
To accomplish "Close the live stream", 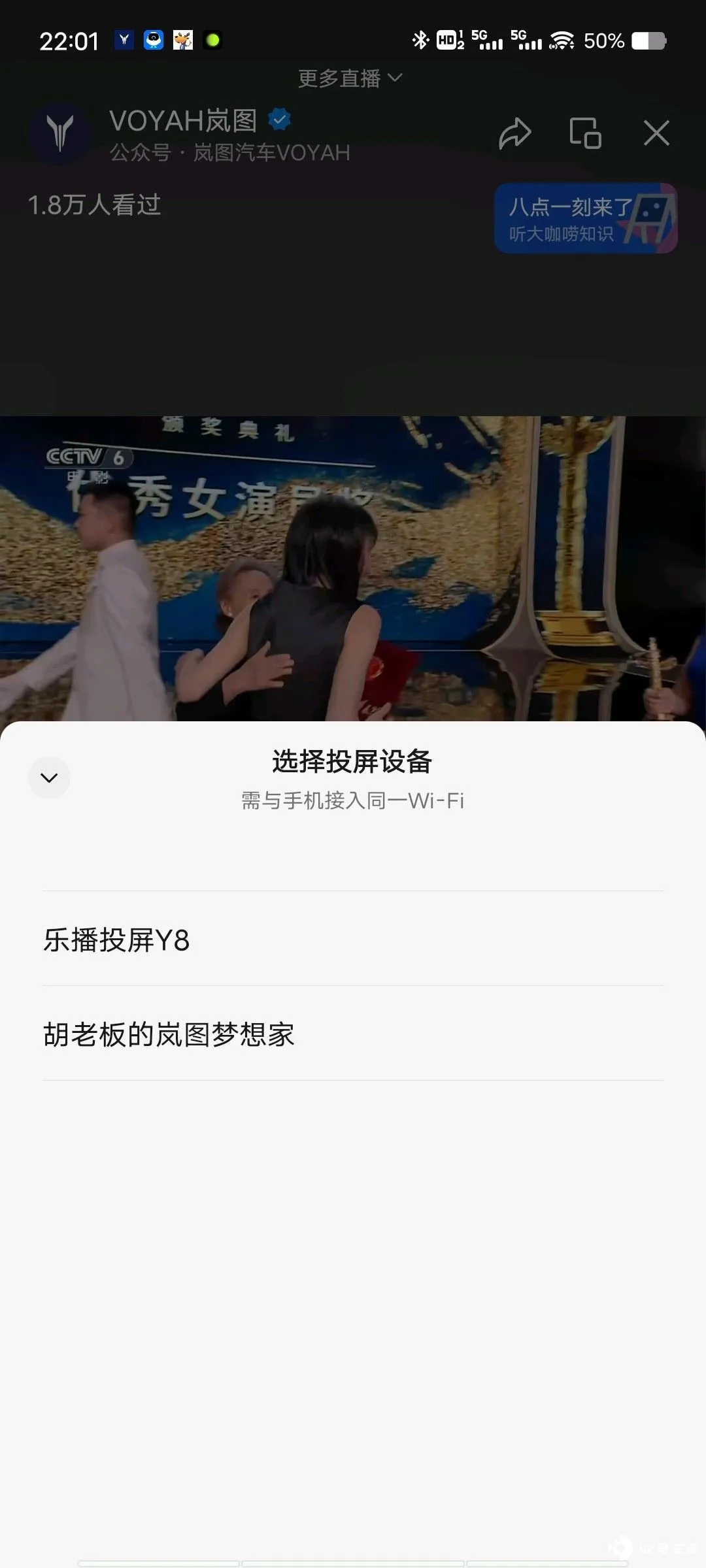I will (x=656, y=133).
